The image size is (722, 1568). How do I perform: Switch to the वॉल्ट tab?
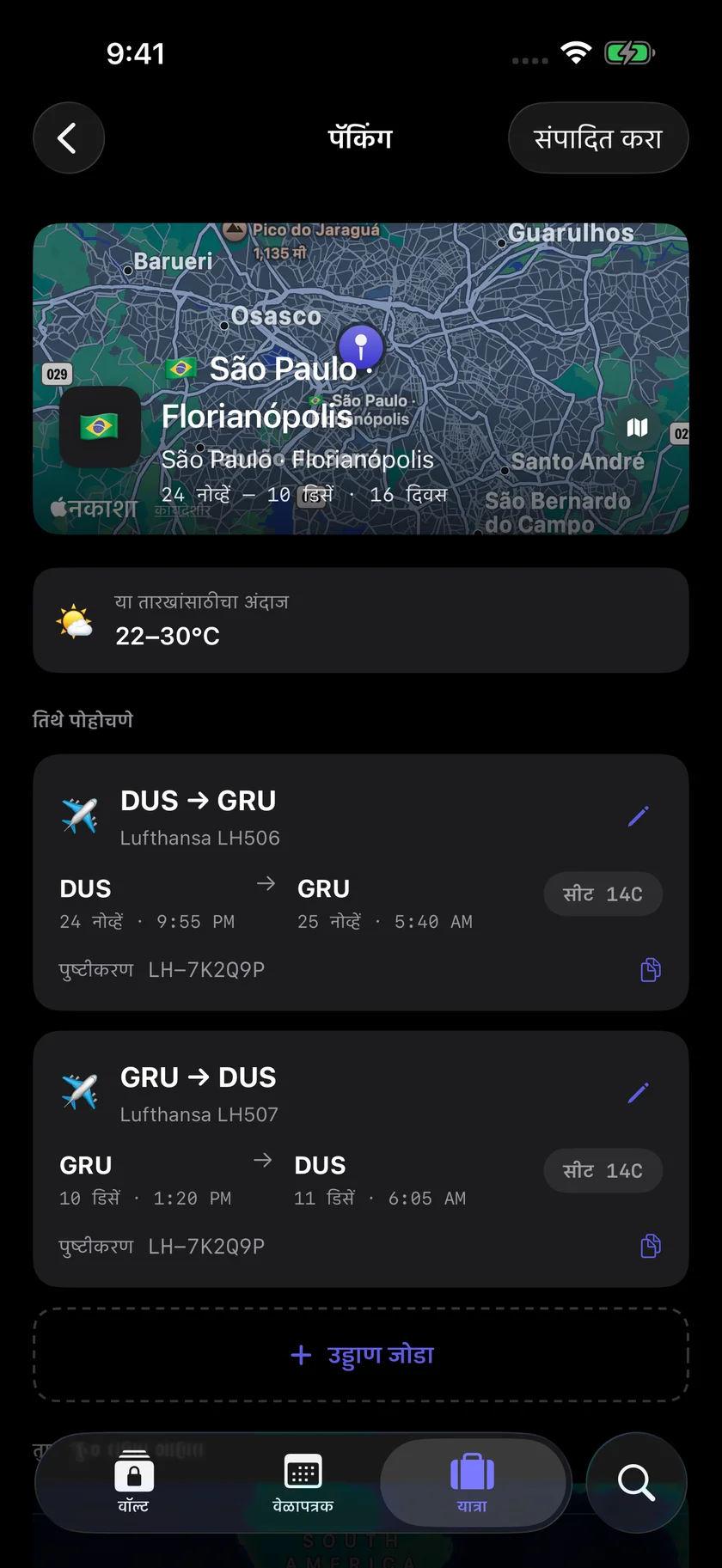(x=133, y=1482)
